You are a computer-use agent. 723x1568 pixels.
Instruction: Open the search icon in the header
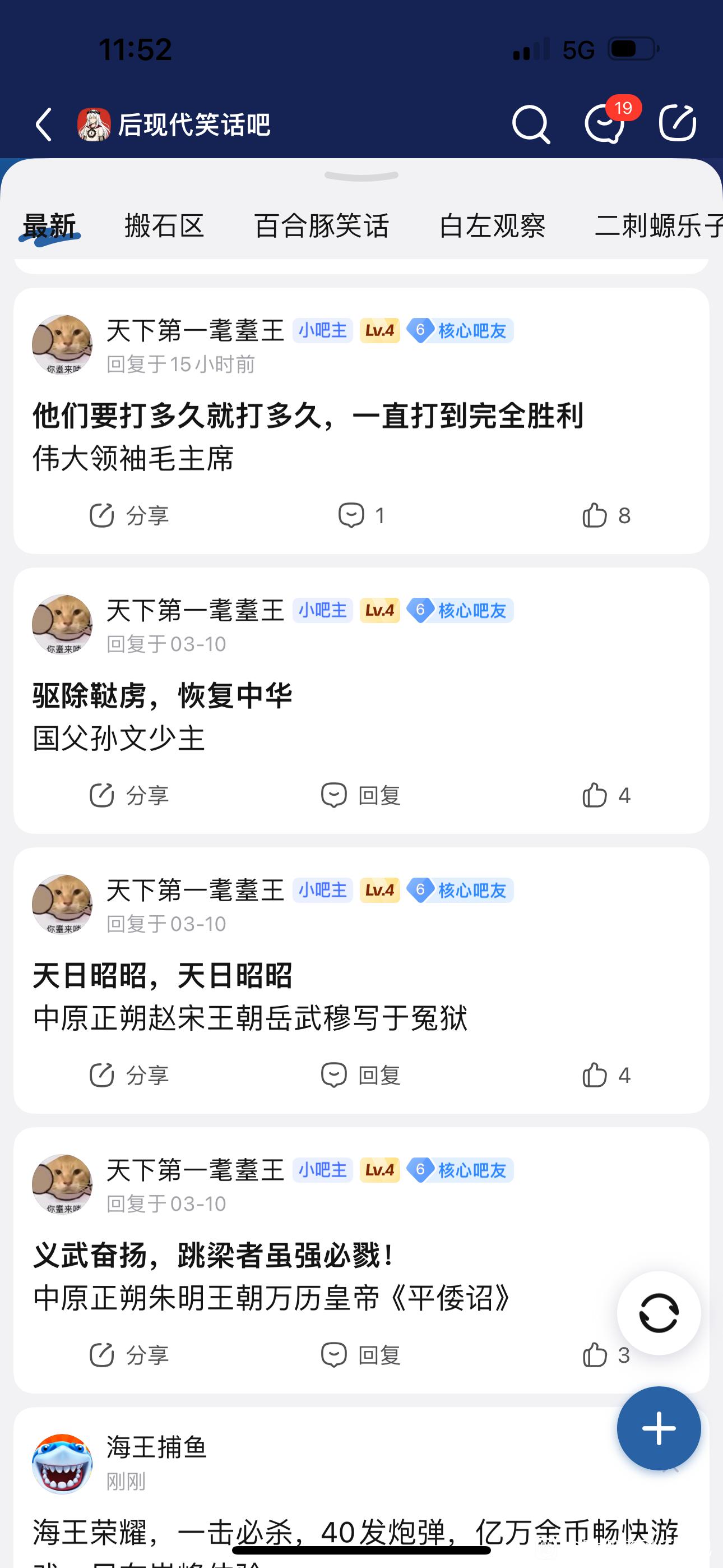point(531,125)
